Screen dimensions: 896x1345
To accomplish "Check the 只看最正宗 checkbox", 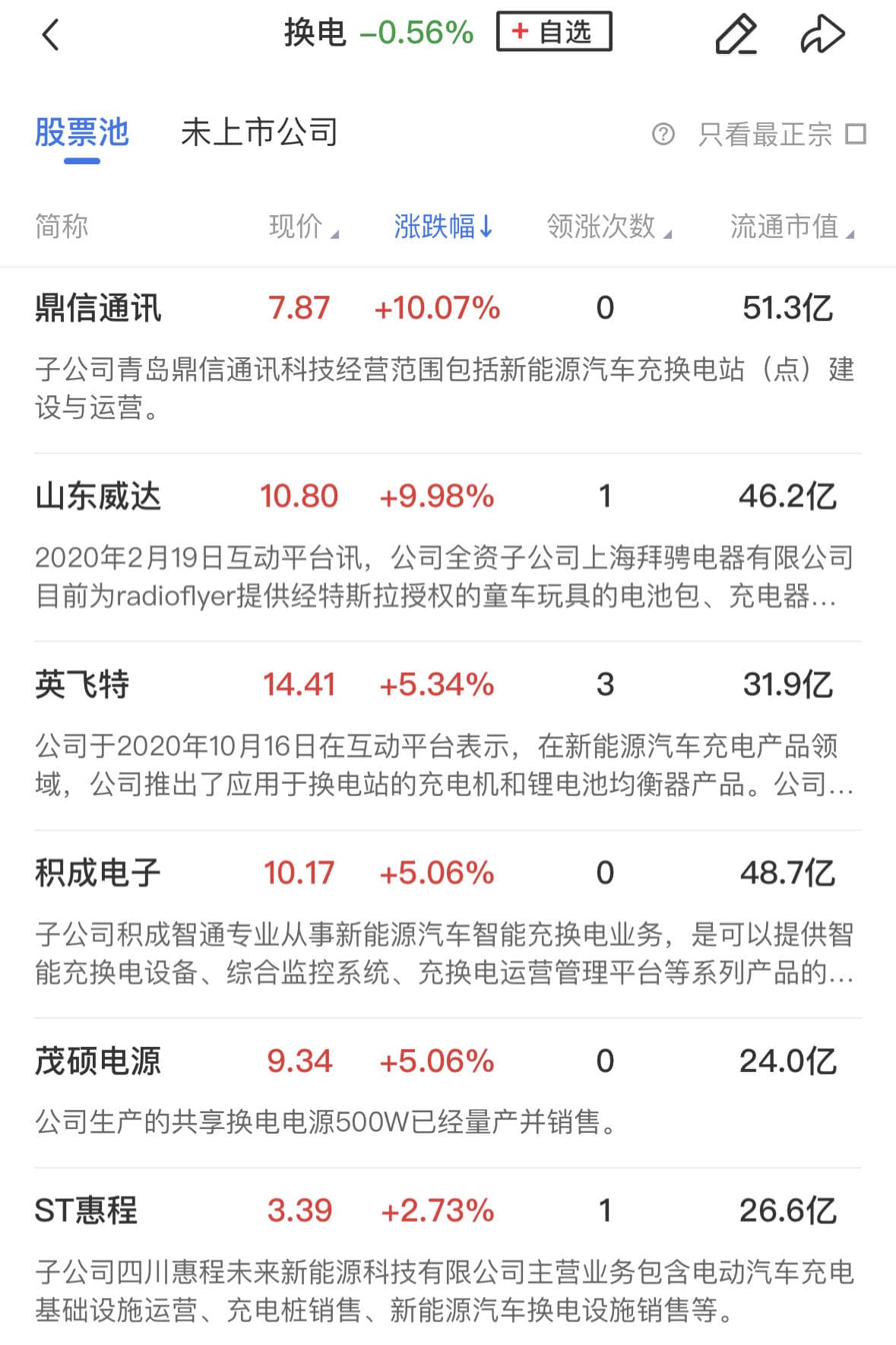I will pyautogui.click(x=856, y=135).
